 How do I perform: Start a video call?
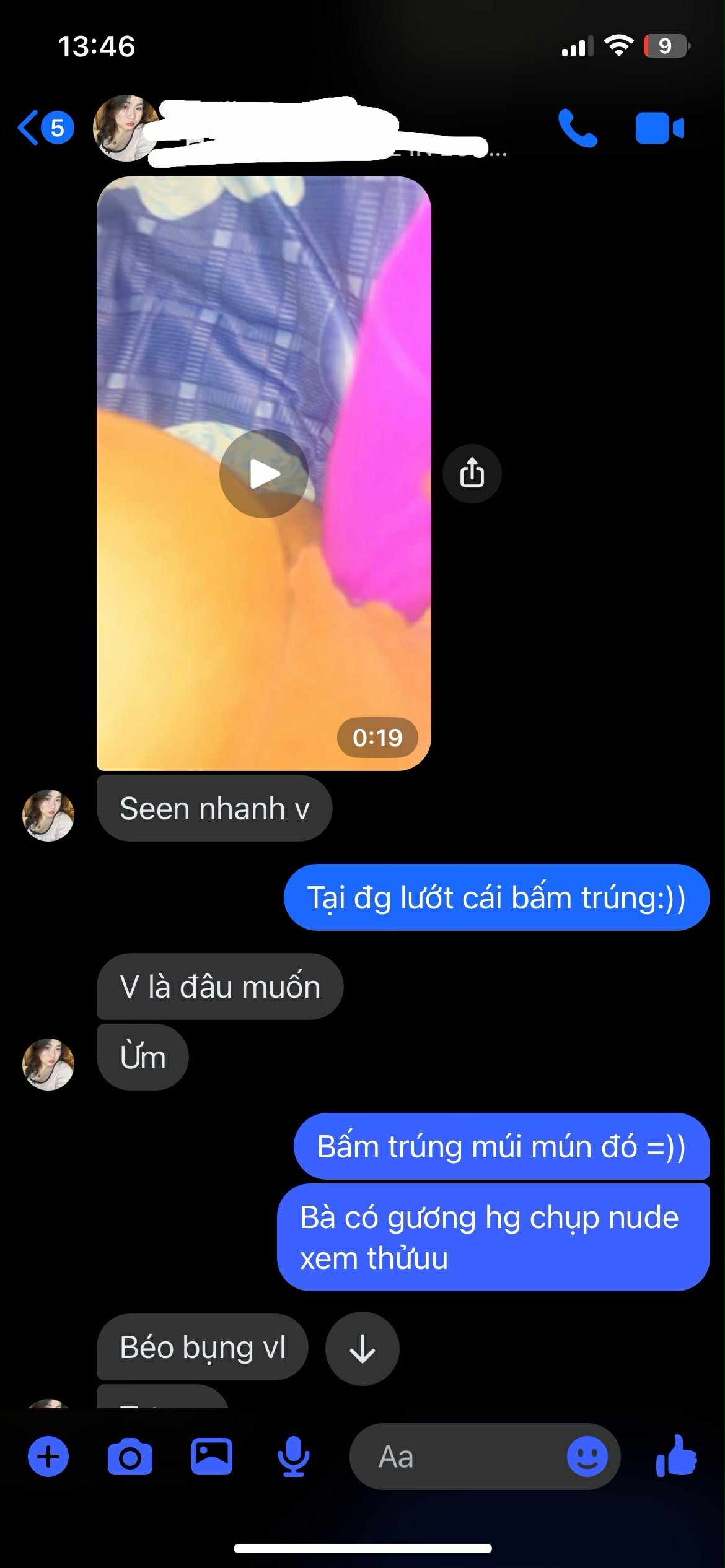[659, 128]
